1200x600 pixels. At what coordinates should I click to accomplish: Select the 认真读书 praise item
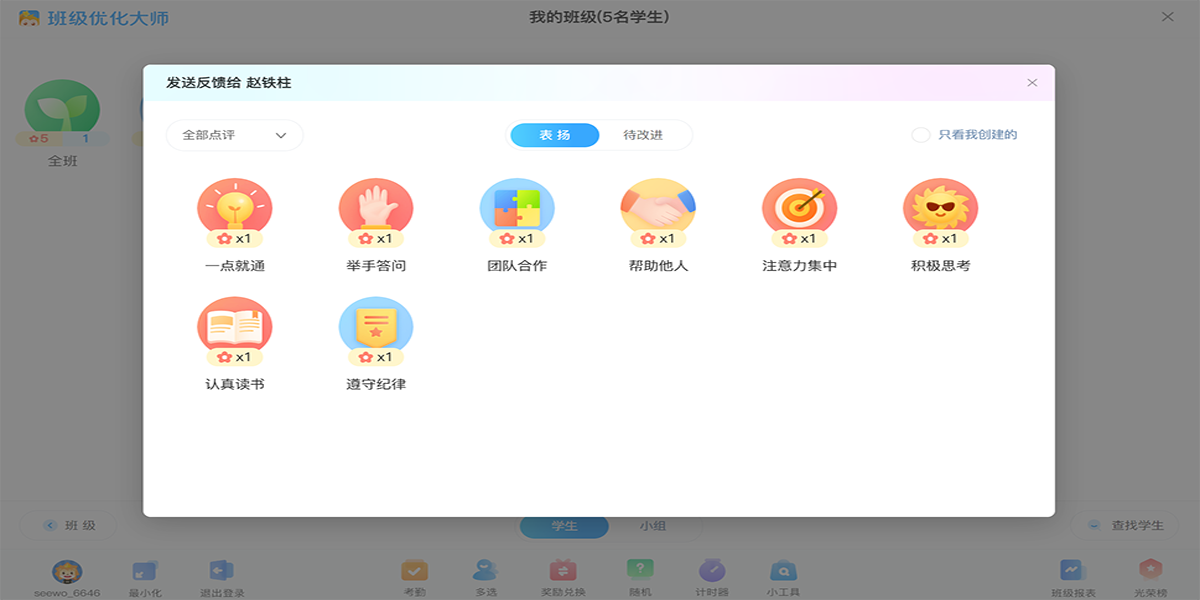(x=235, y=330)
